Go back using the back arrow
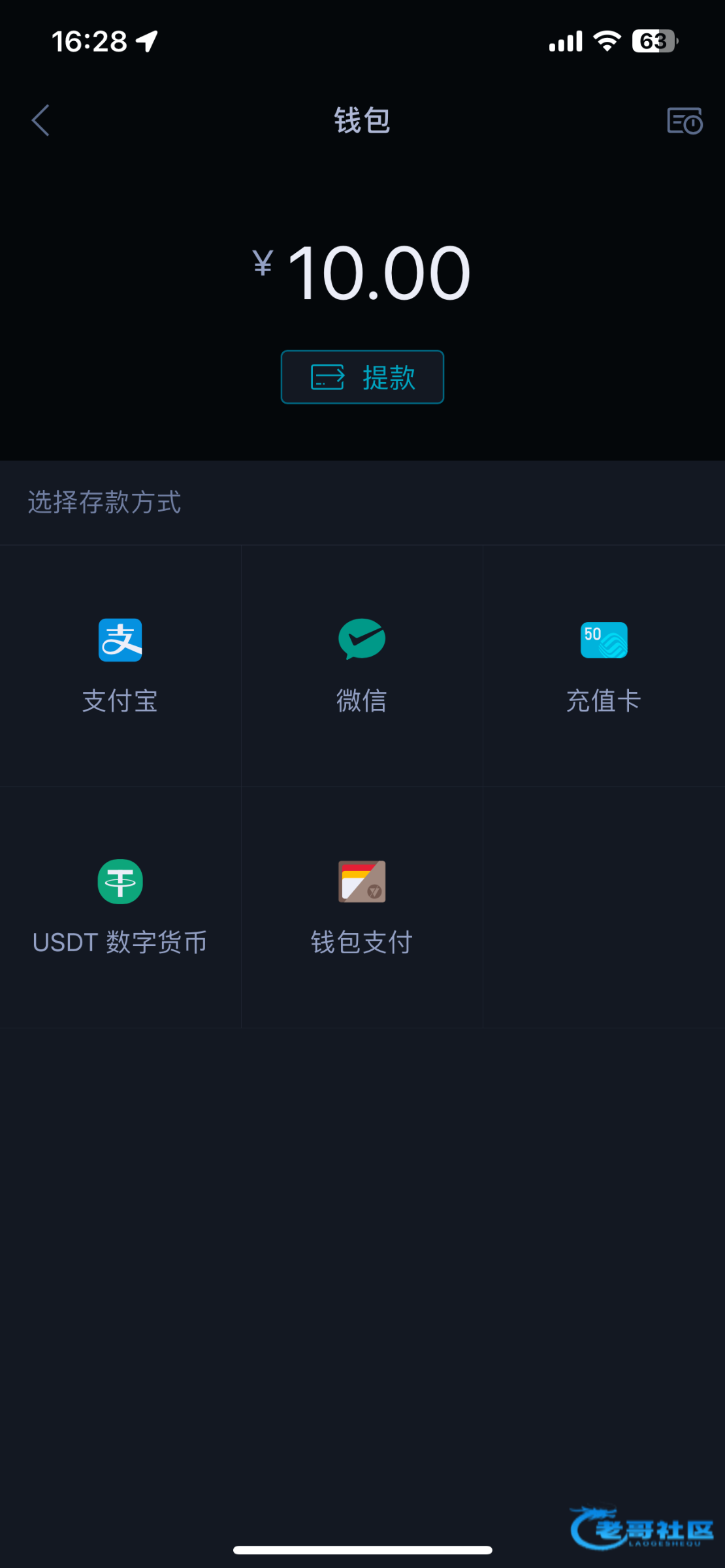725x1568 pixels. [40, 120]
